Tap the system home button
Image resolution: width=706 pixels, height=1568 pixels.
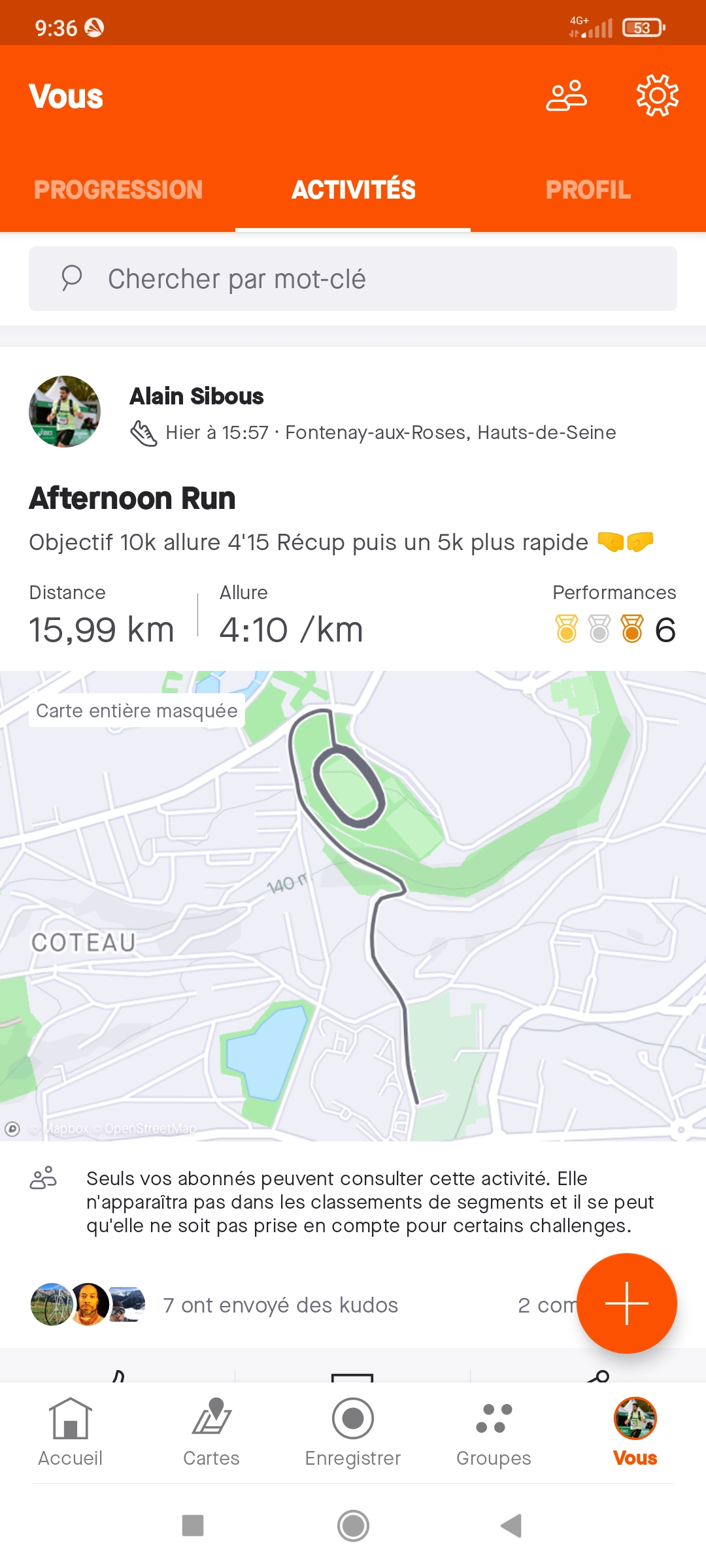pos(353,1526)
